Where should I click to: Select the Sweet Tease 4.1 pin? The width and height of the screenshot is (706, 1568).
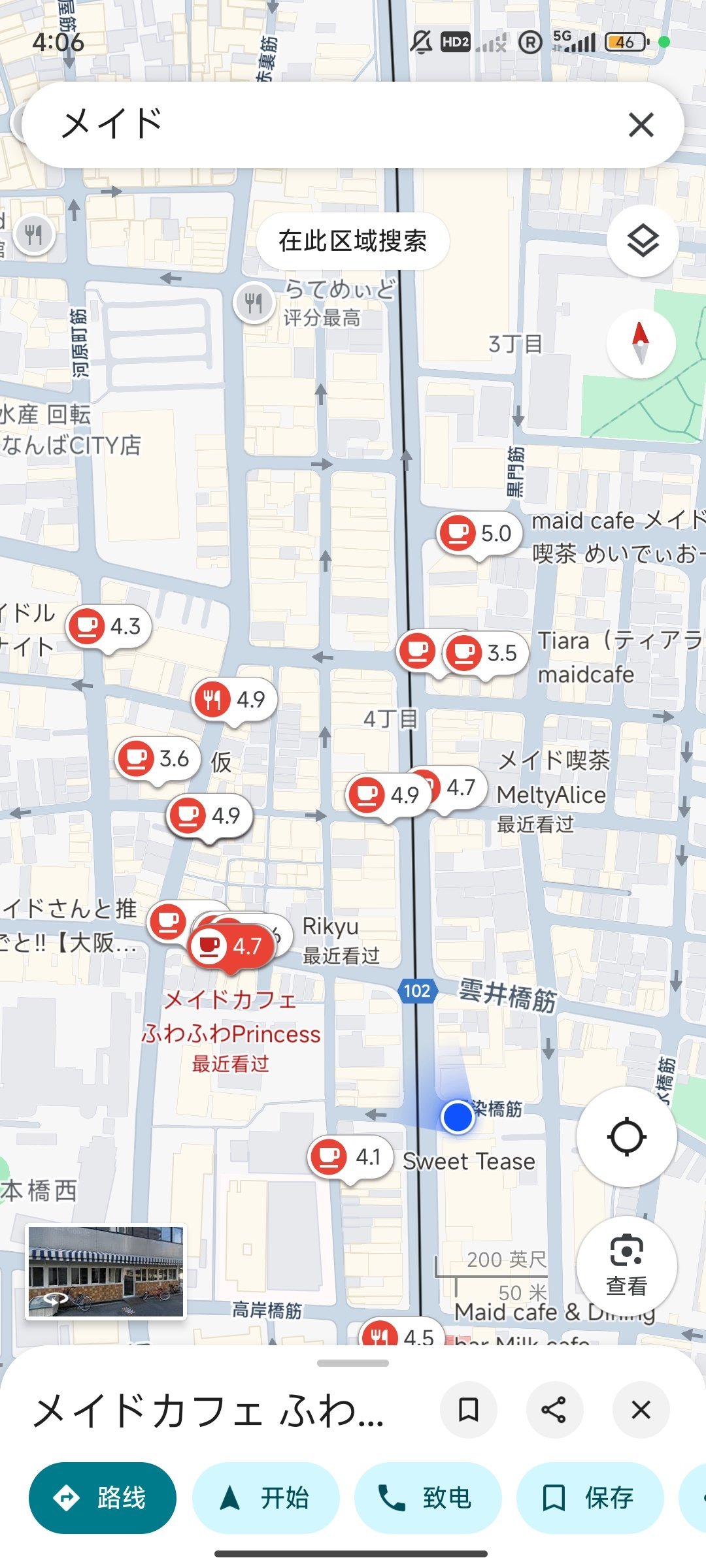point(350,1158)
